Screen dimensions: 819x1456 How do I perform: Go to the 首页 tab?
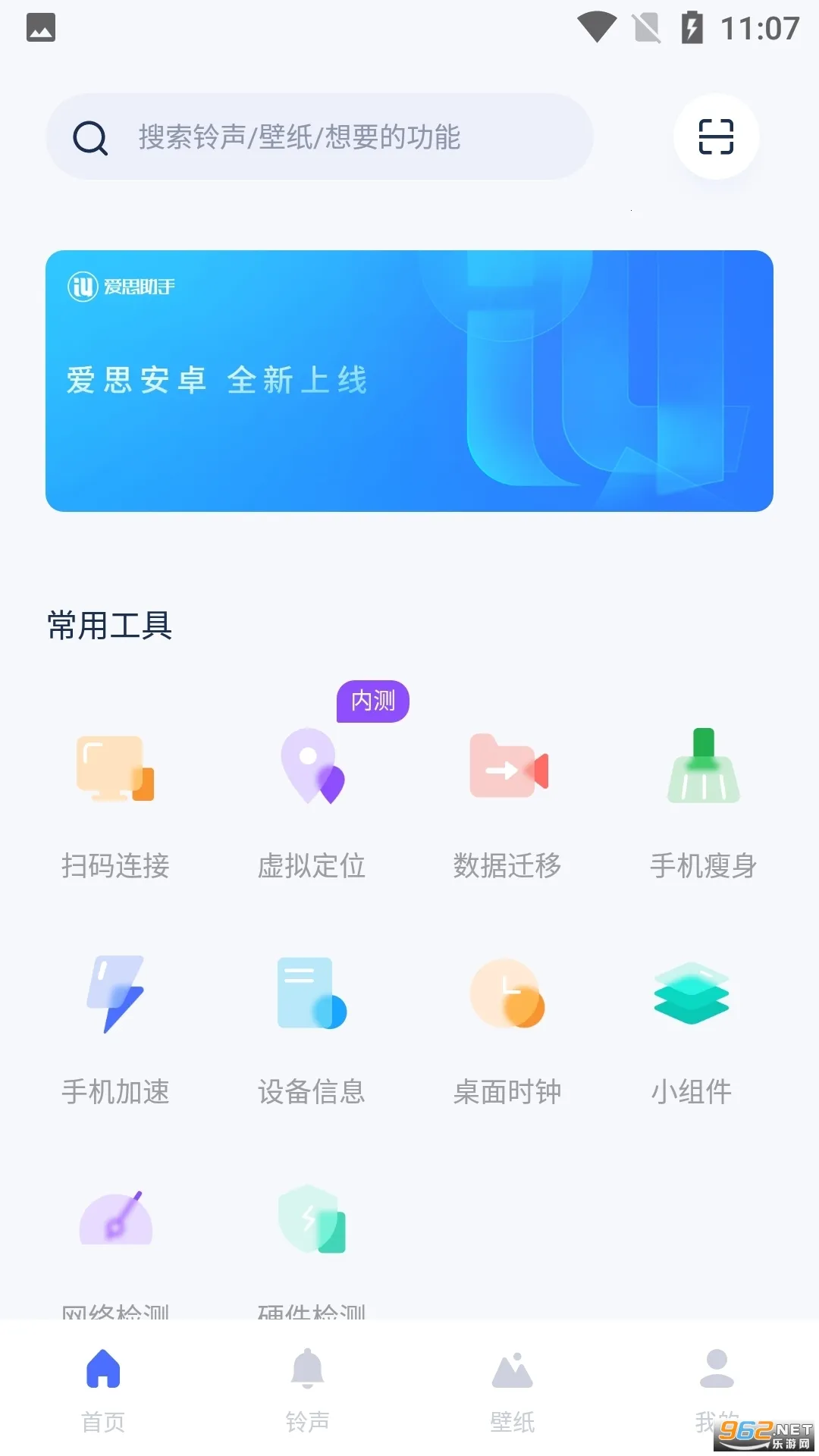click(x=103, y=1389)
